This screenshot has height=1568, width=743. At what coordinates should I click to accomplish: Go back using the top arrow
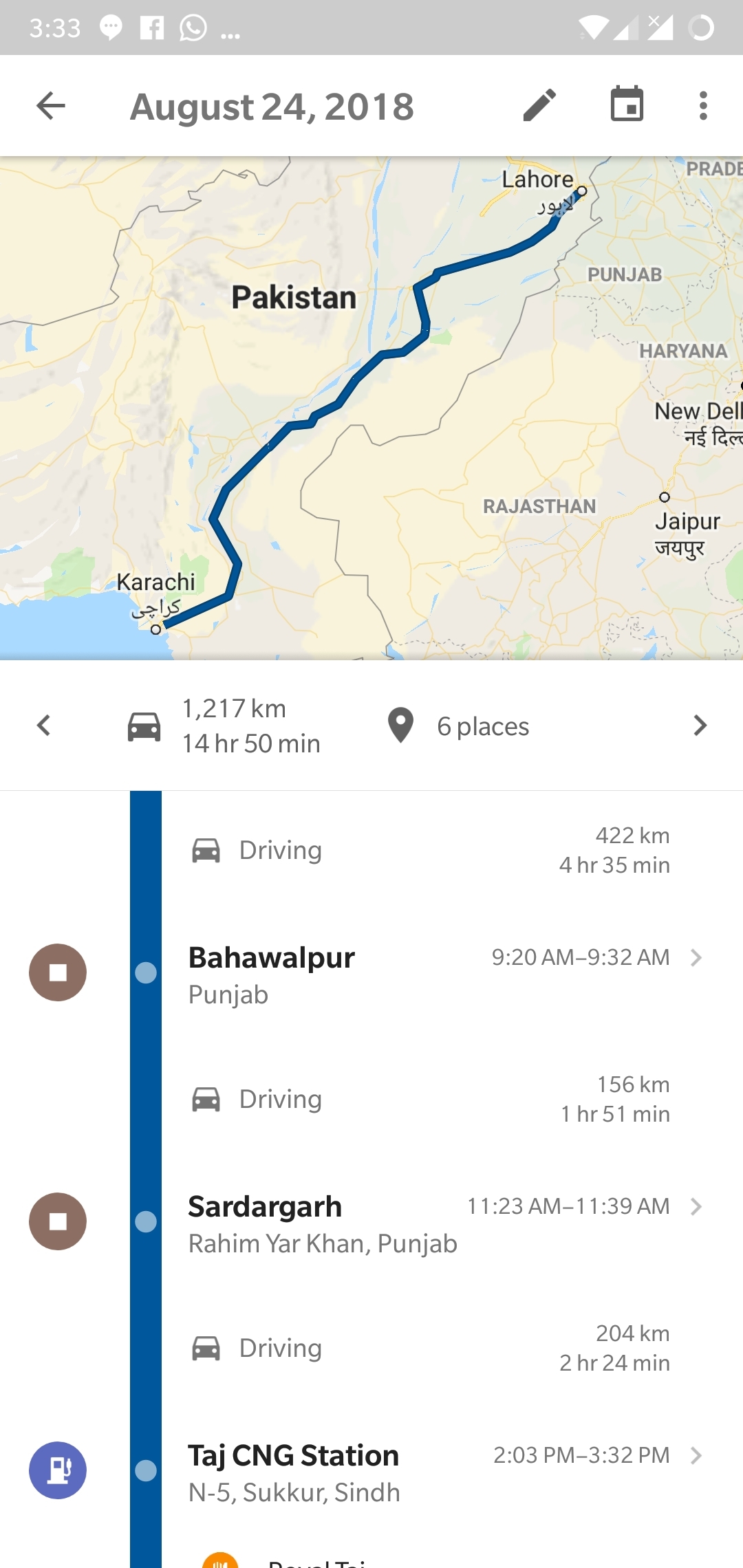pos(51,106)
